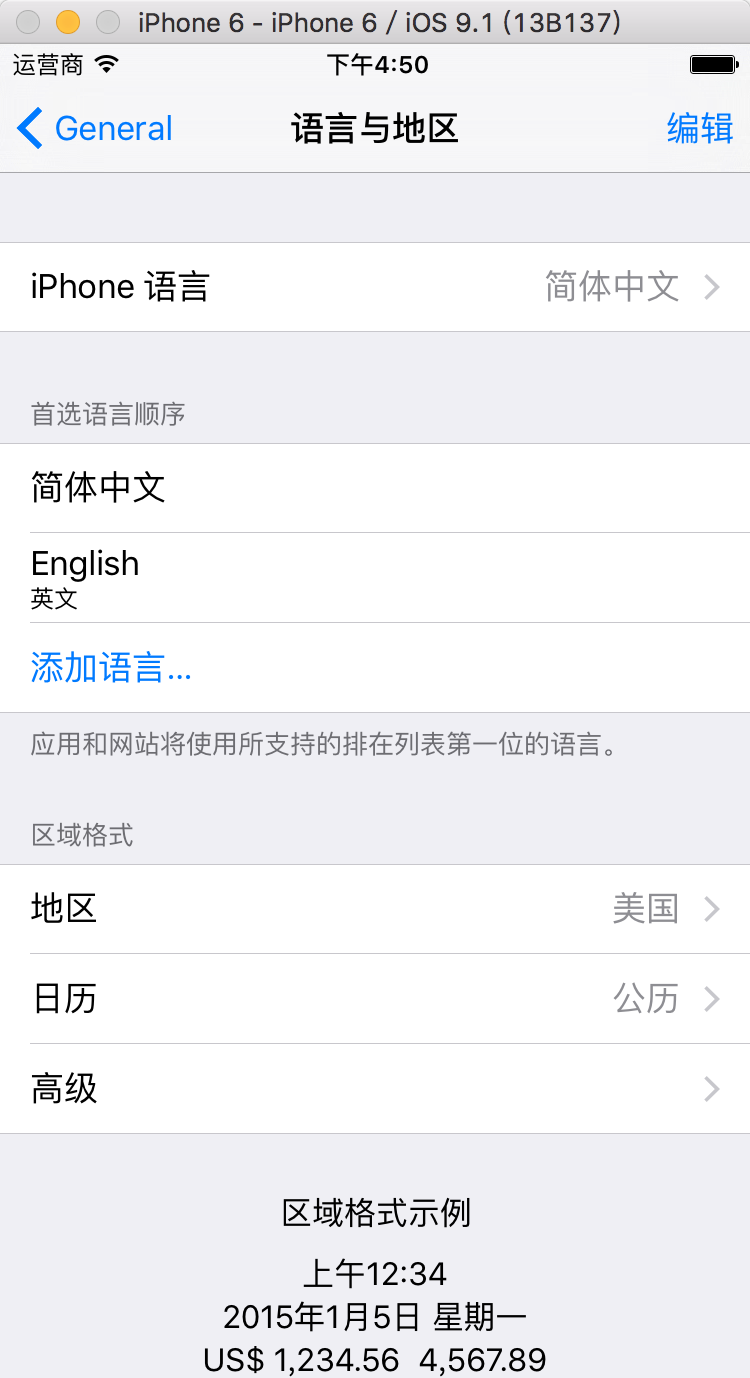Minimize the simulator window with yellow button
The height and width of the screenshot is (1378, 750).
(x=68, y=22)
